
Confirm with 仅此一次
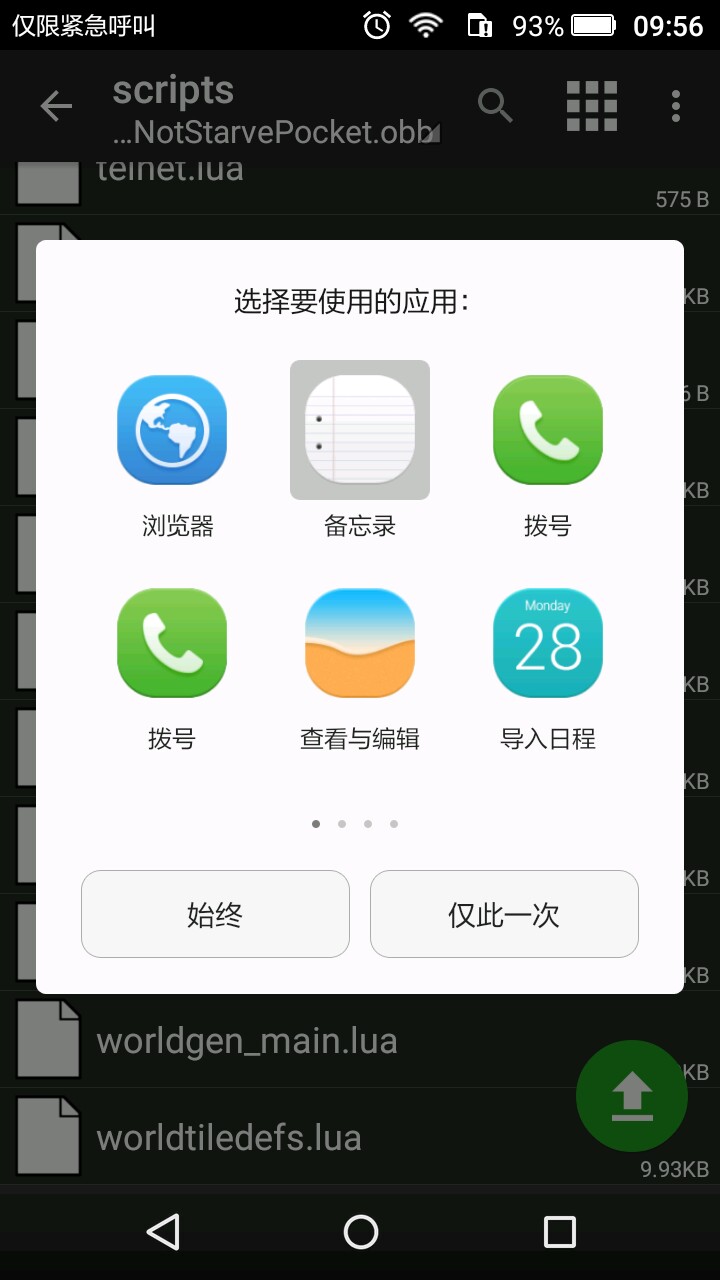[x=504, y=914]
